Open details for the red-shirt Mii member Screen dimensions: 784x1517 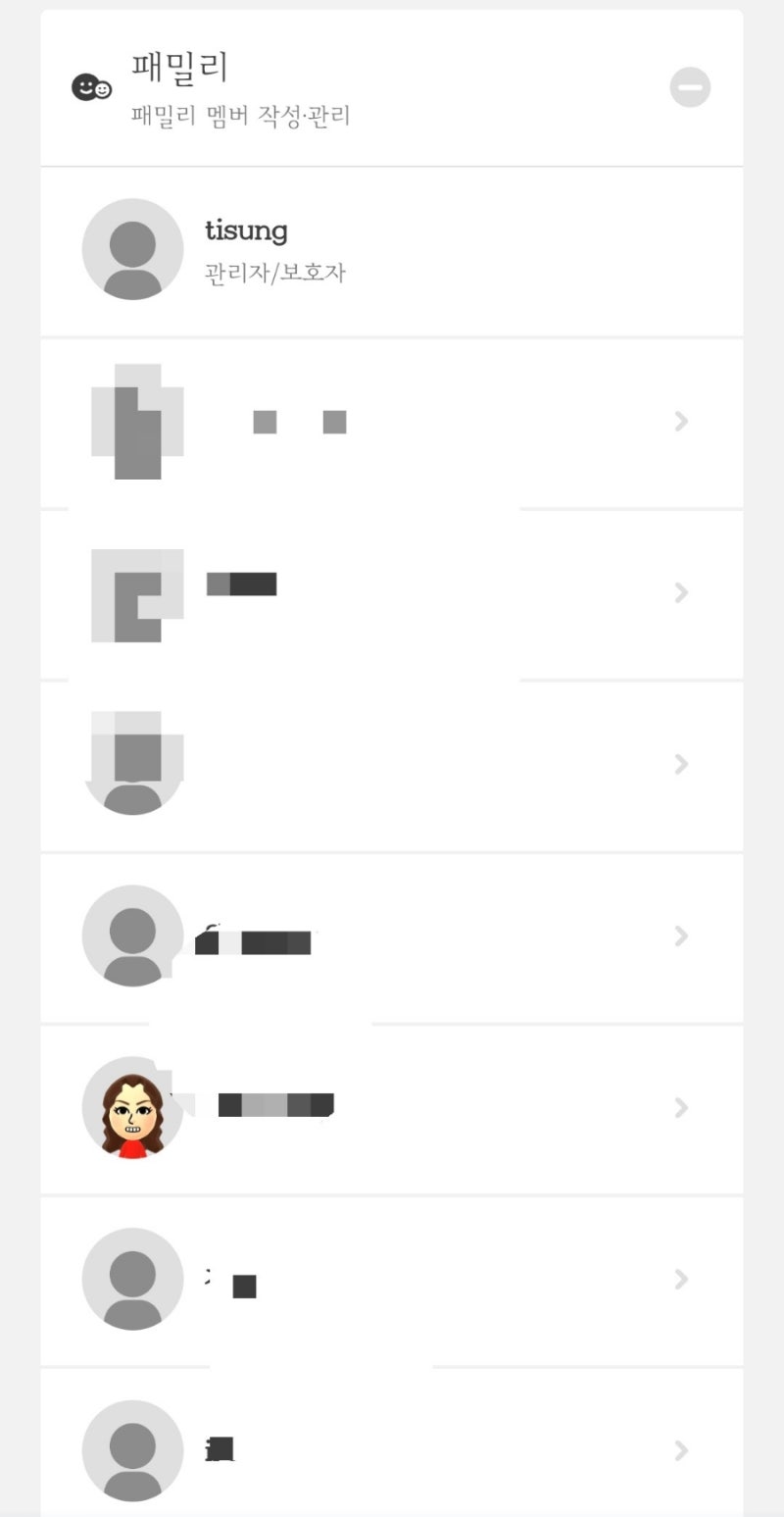click(681, 1108)
